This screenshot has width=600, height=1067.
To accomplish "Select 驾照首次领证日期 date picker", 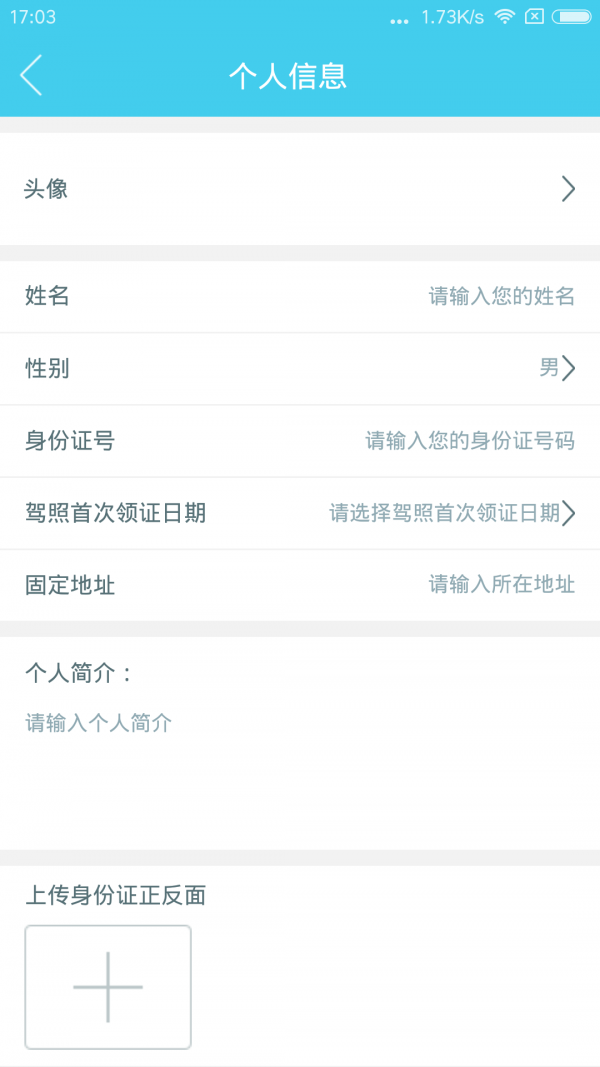I will [x=452, y=513].
